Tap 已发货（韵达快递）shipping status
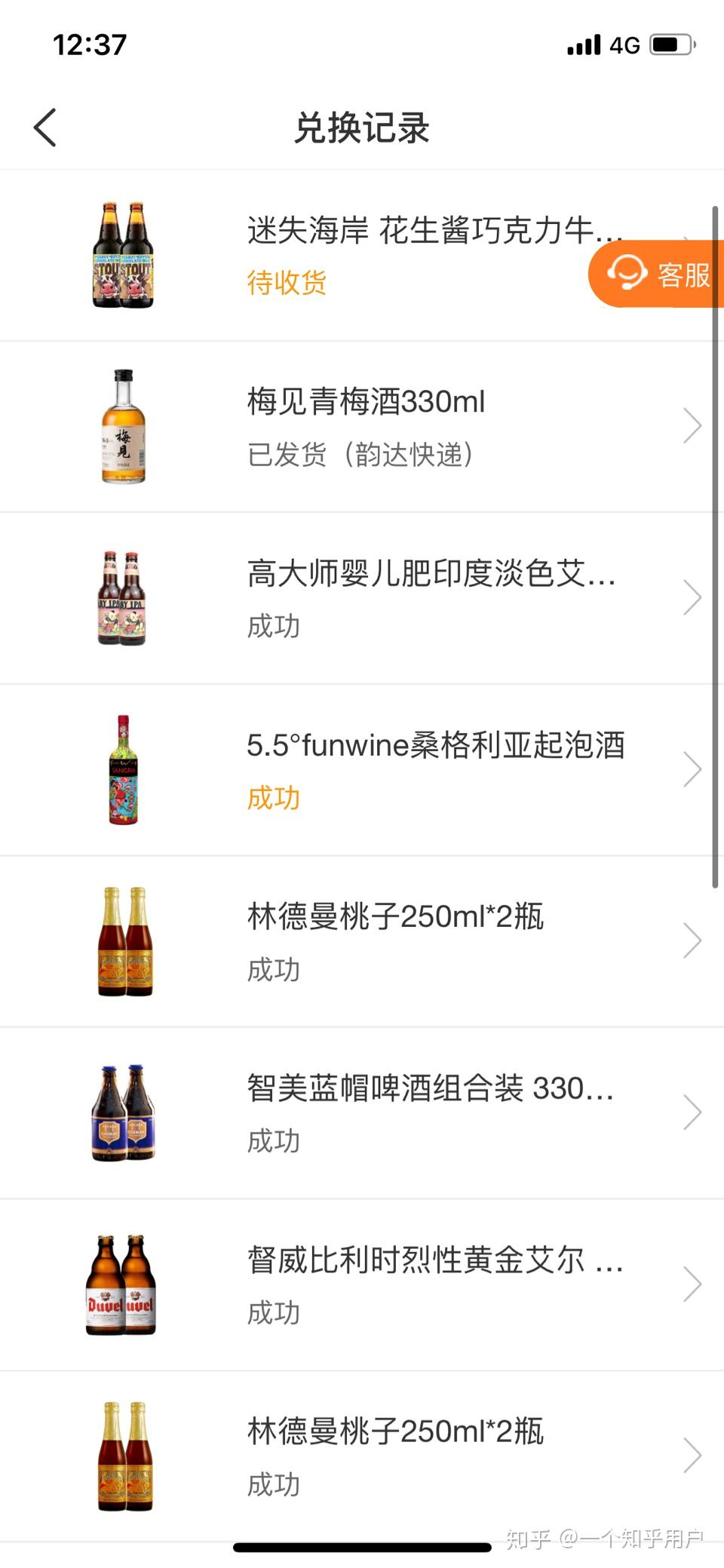The image size is (724, 1568). [x=360, y=455]
